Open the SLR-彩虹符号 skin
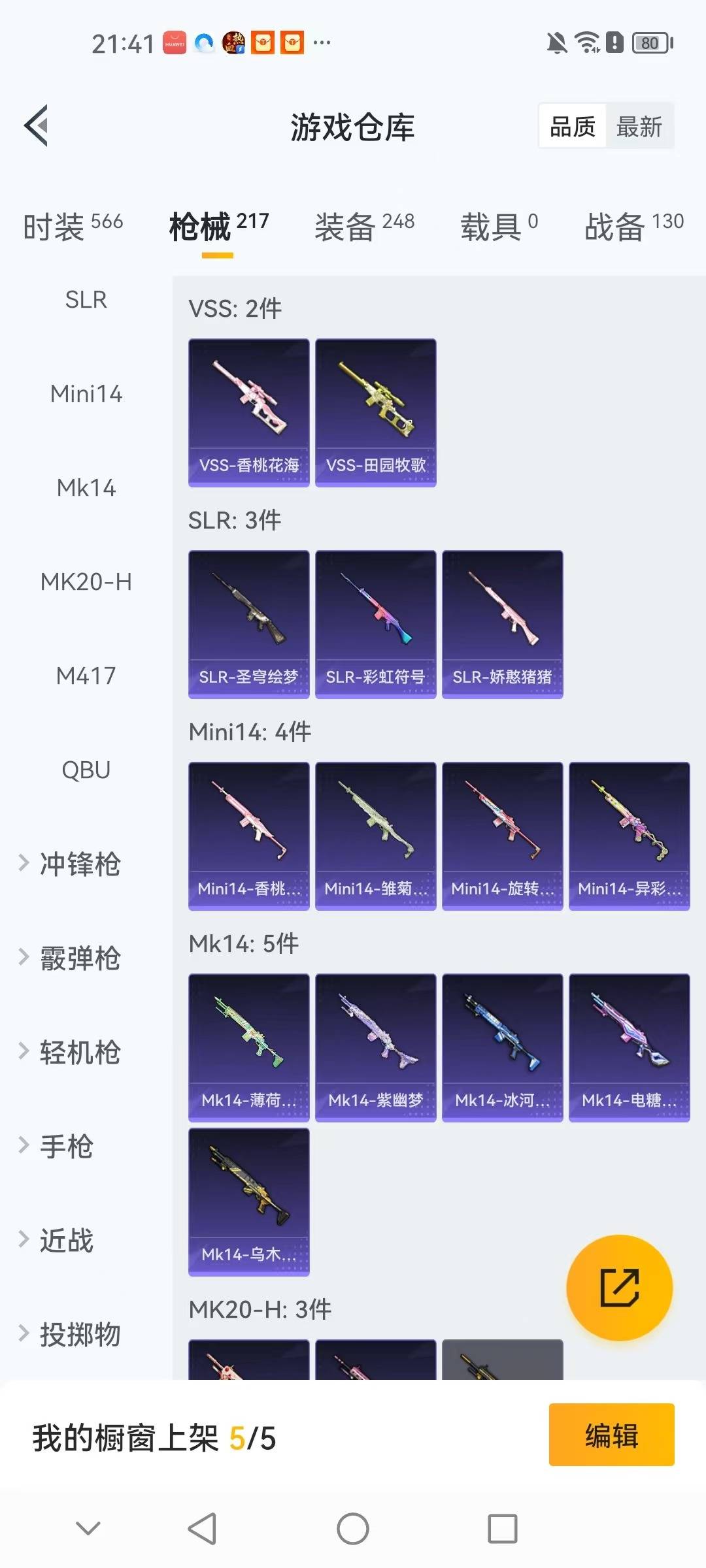The image size is (706, 1568). tap(375, 624)
